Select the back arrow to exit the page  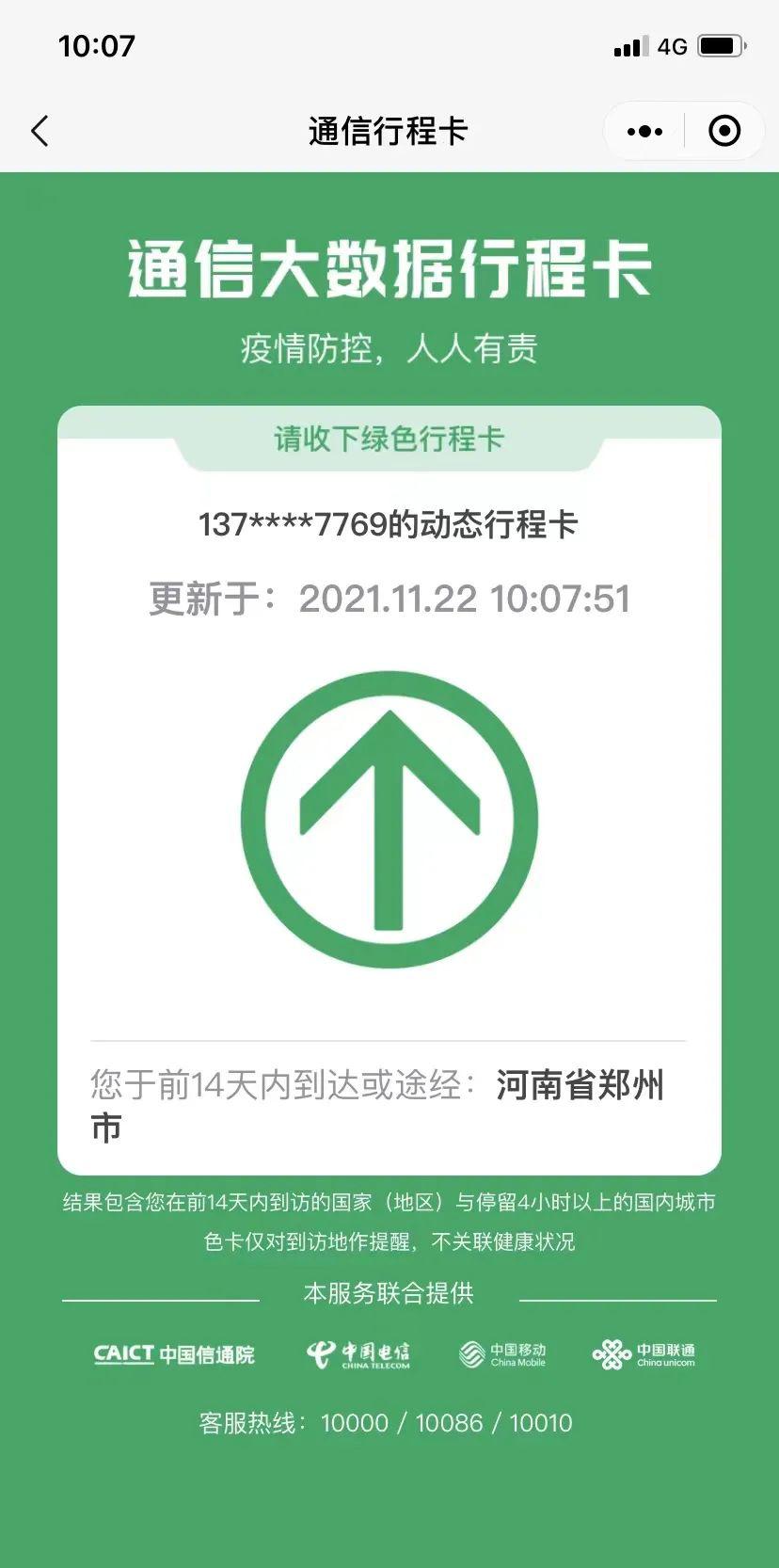(40, 132)
